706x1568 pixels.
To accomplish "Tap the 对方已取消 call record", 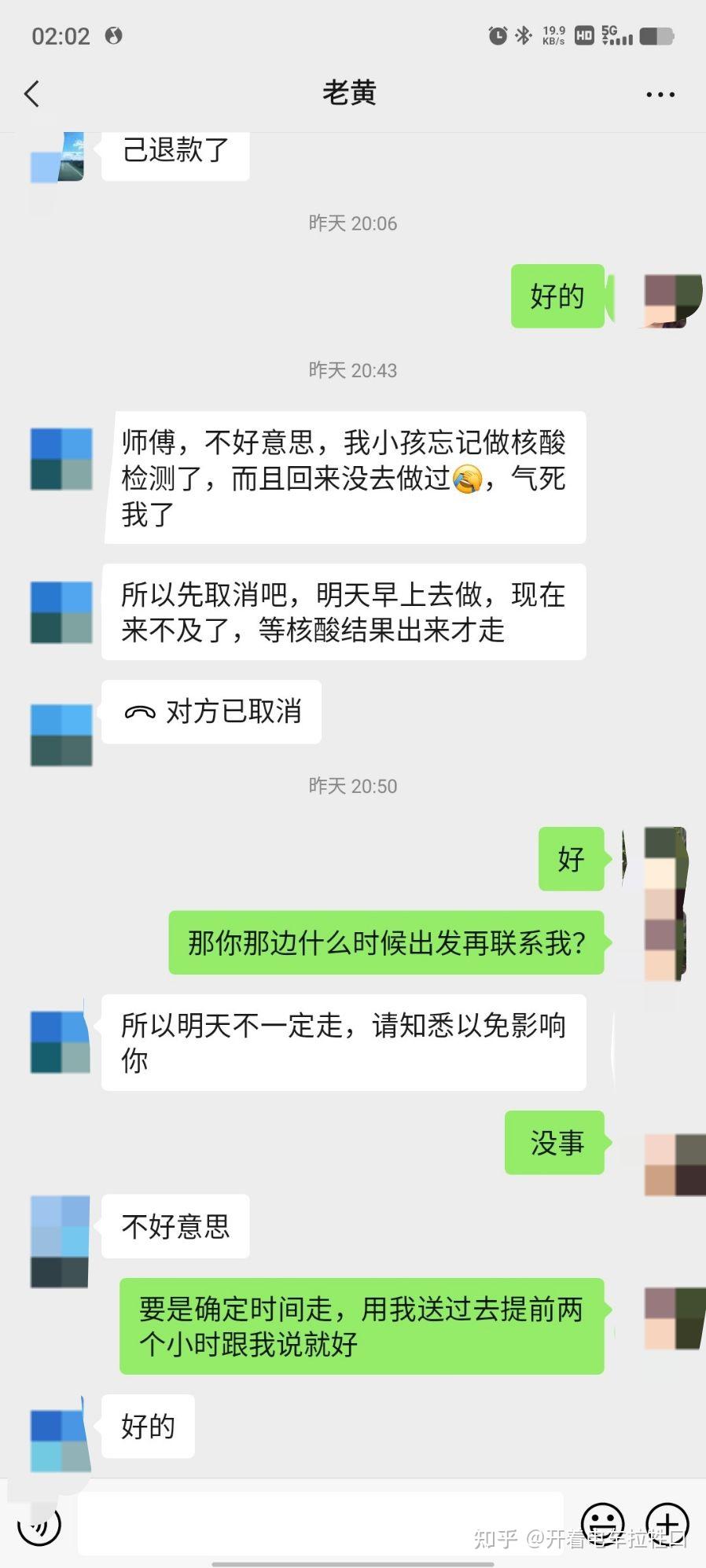I will pos(211,711).
